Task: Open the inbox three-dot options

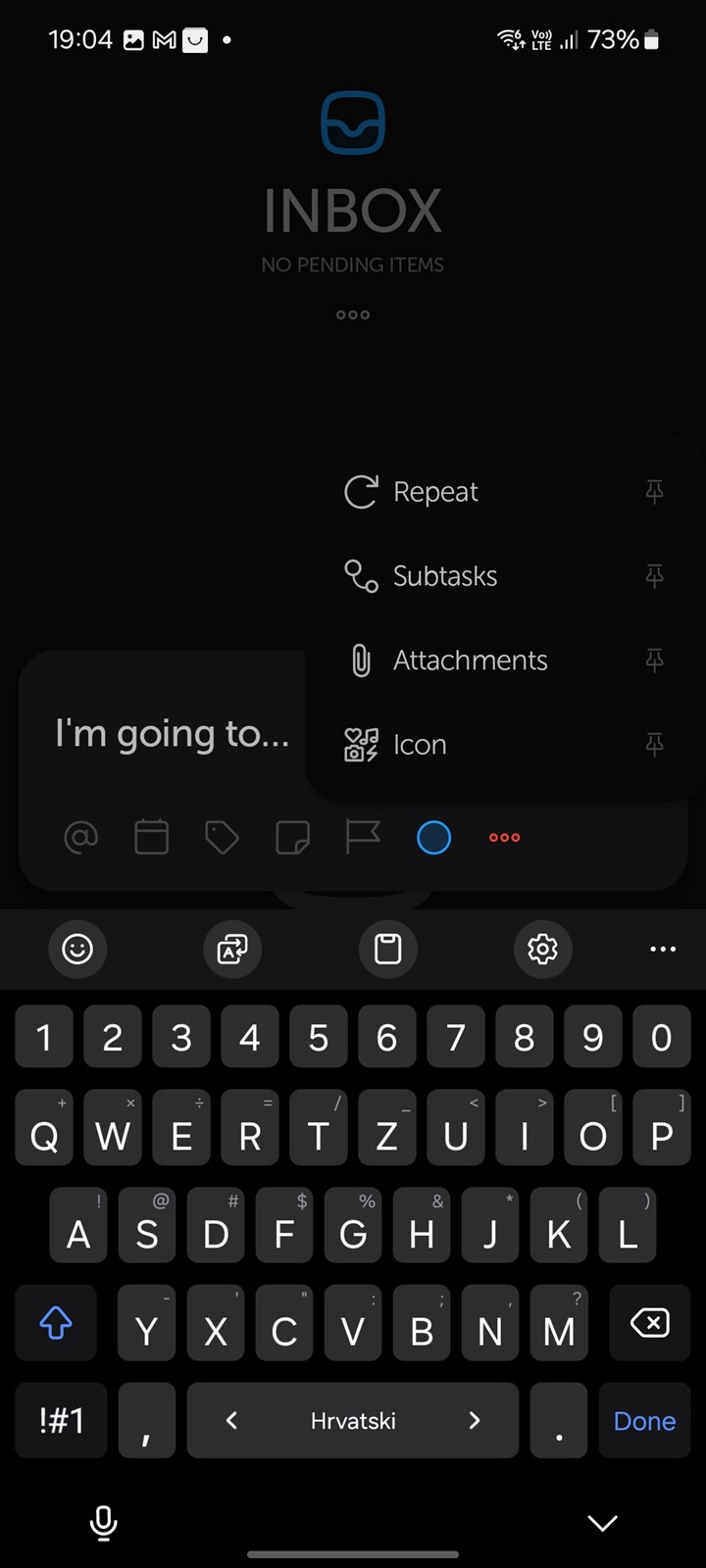Action: [x=353, y=315]
